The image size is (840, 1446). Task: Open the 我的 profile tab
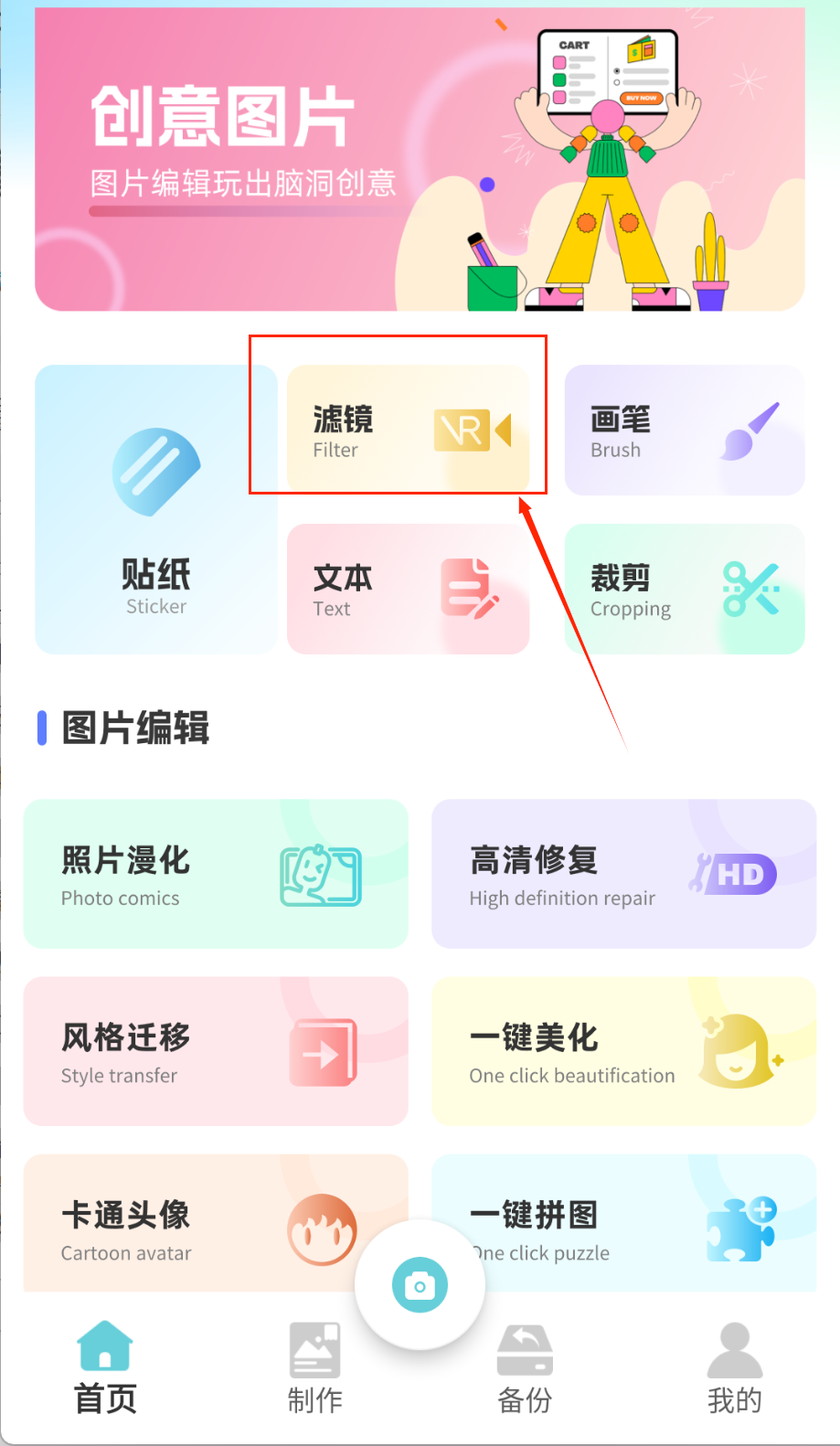[734, 1367]
